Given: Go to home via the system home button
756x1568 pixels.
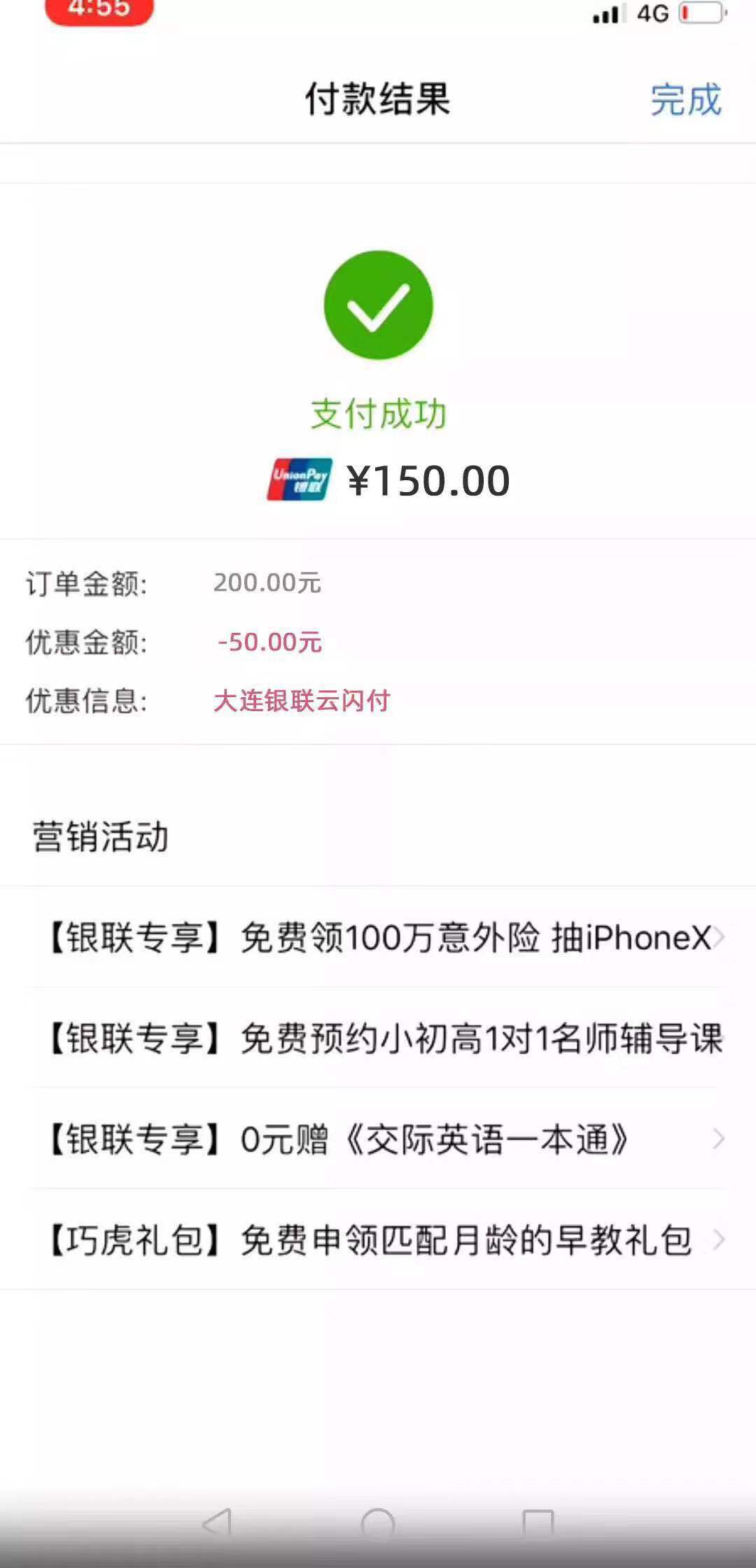Looking at the screenshot, I should coord(378,1523).
